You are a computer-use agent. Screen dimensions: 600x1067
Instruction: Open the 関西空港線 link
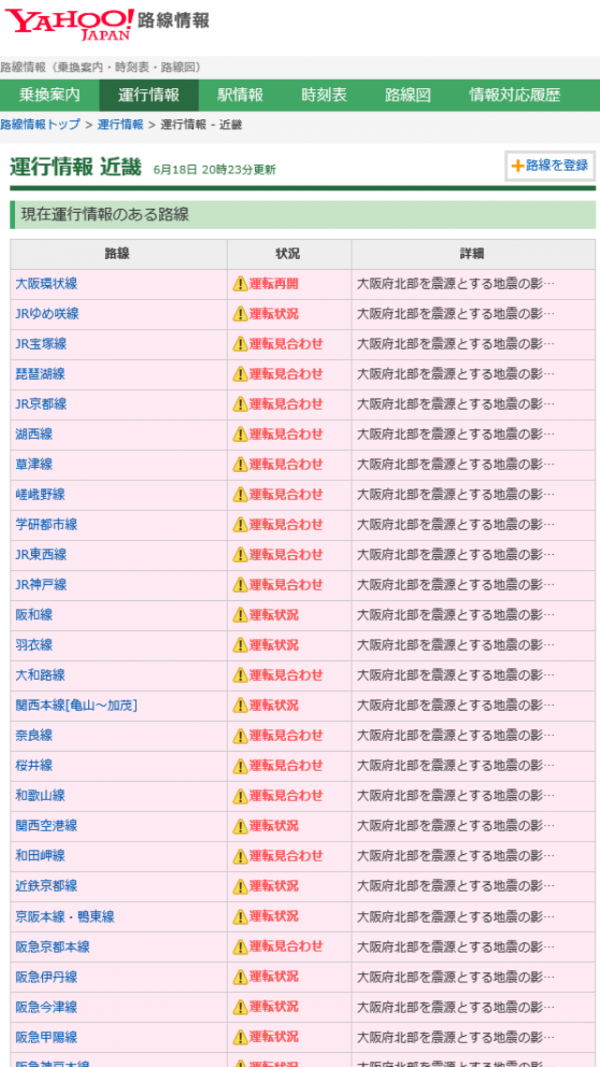(x=46, y=825)
